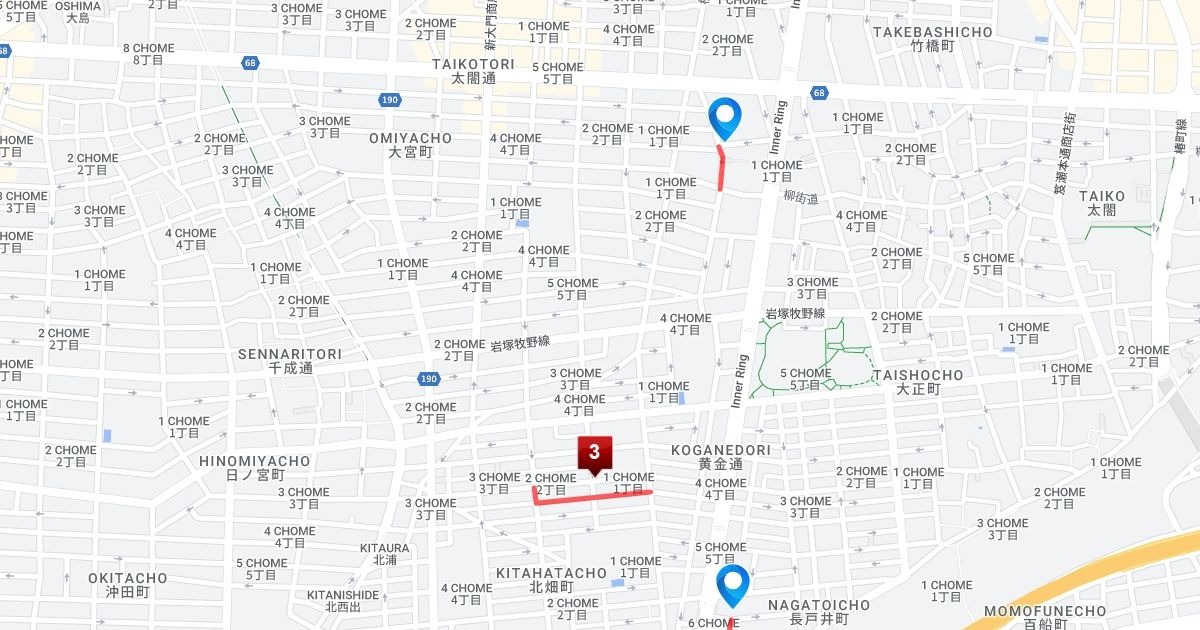Open the blue pin near Nagatoicho
The width and height of the screenshot is (1200, 630).
pos(733,585)
